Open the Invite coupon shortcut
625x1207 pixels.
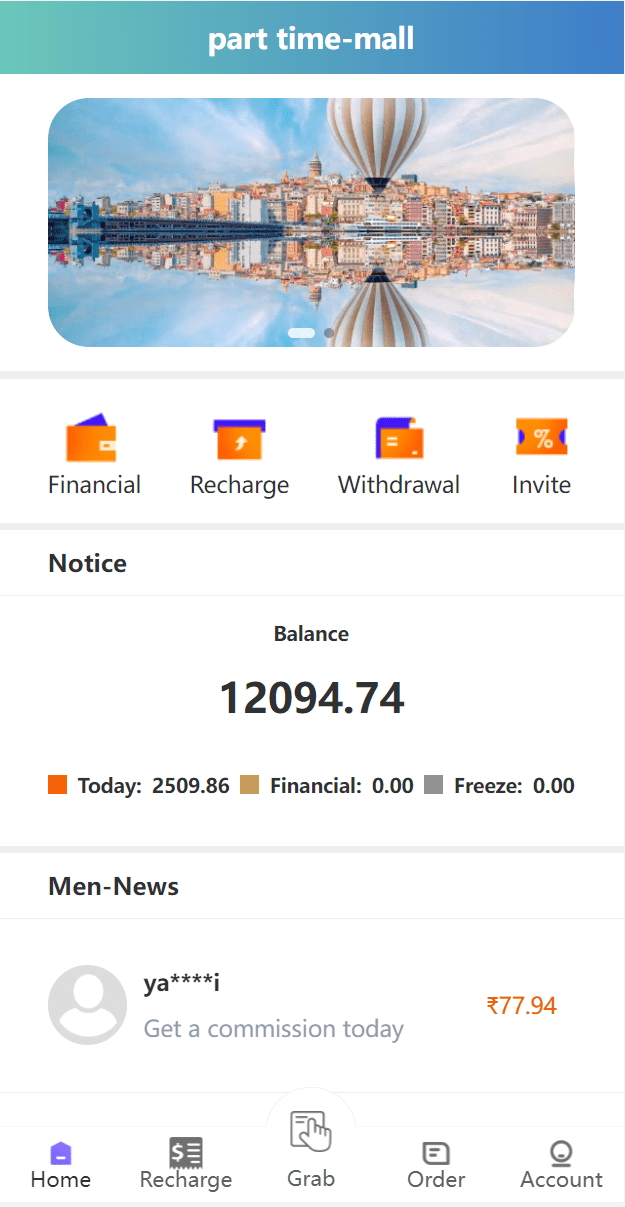tap(541, 456)
